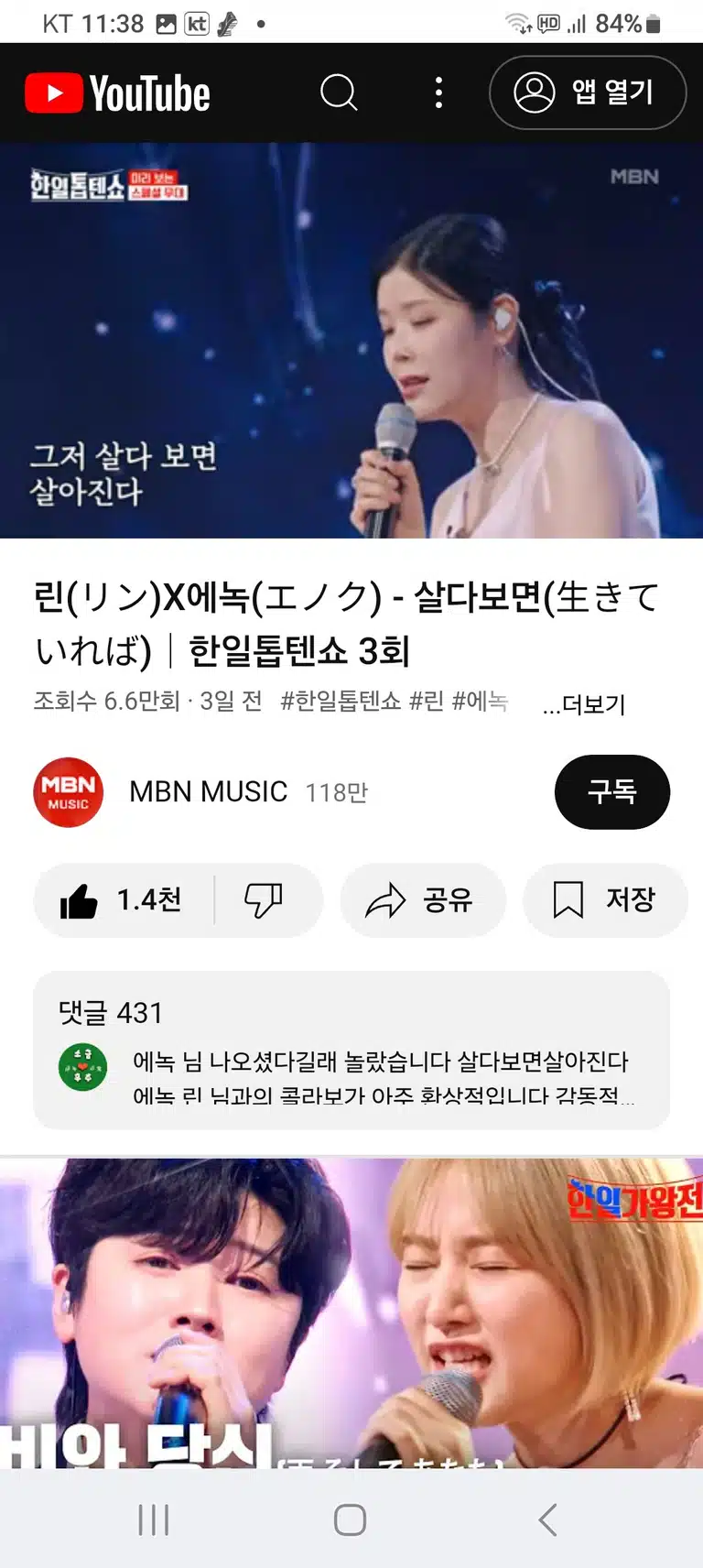The height and width of the screenshot is (1568, 703).
Task: Open the MBN MUSIC channel
Action: point(209,792)
